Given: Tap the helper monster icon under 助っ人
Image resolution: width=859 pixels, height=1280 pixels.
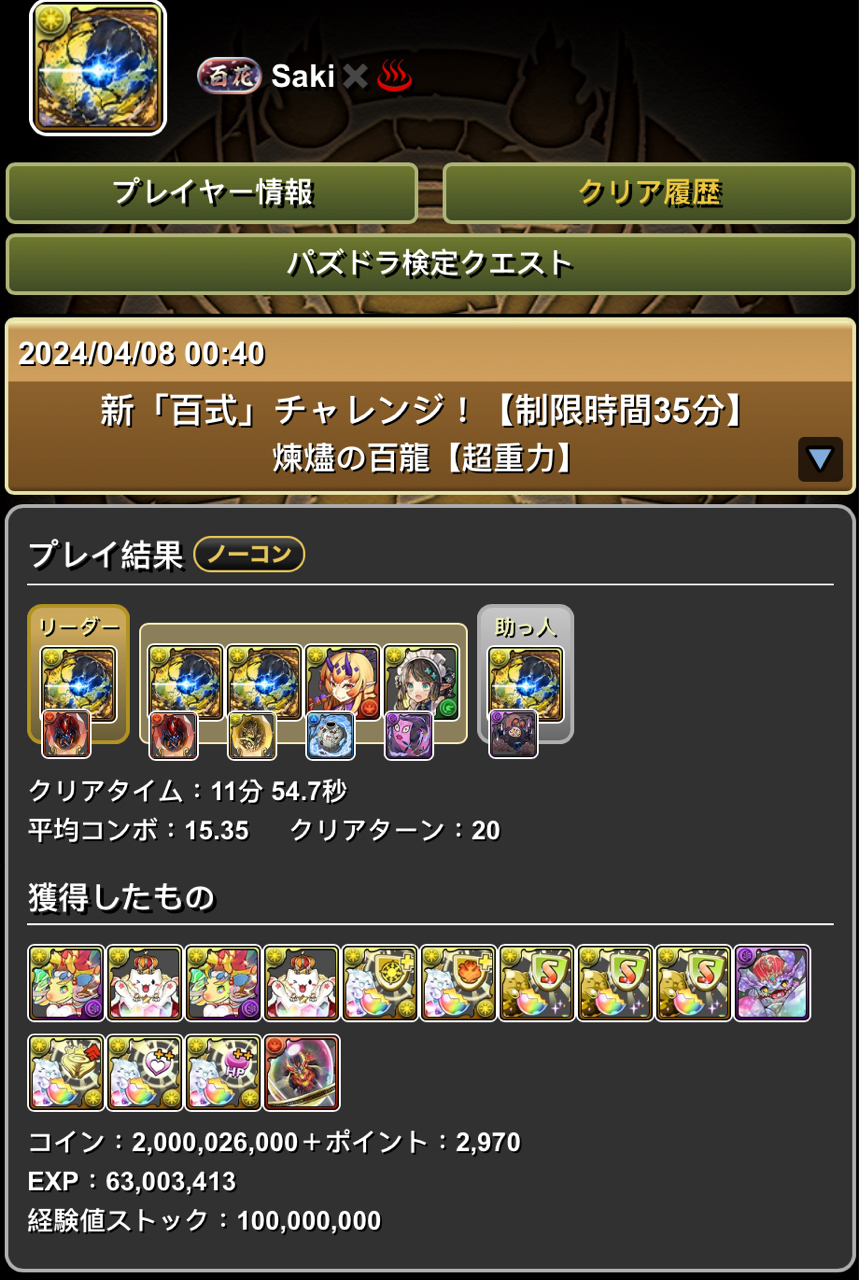Looking at the screenshot, I should pos(525,682).
